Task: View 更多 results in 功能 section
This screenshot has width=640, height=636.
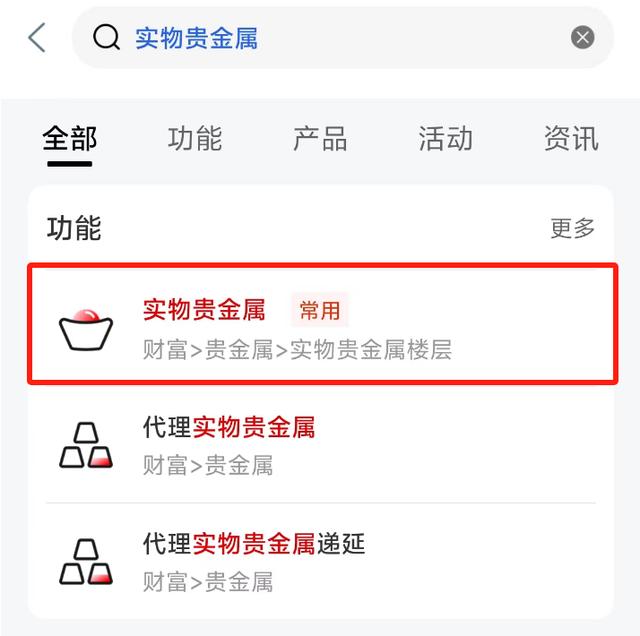Action: click(x=572, y=228)
